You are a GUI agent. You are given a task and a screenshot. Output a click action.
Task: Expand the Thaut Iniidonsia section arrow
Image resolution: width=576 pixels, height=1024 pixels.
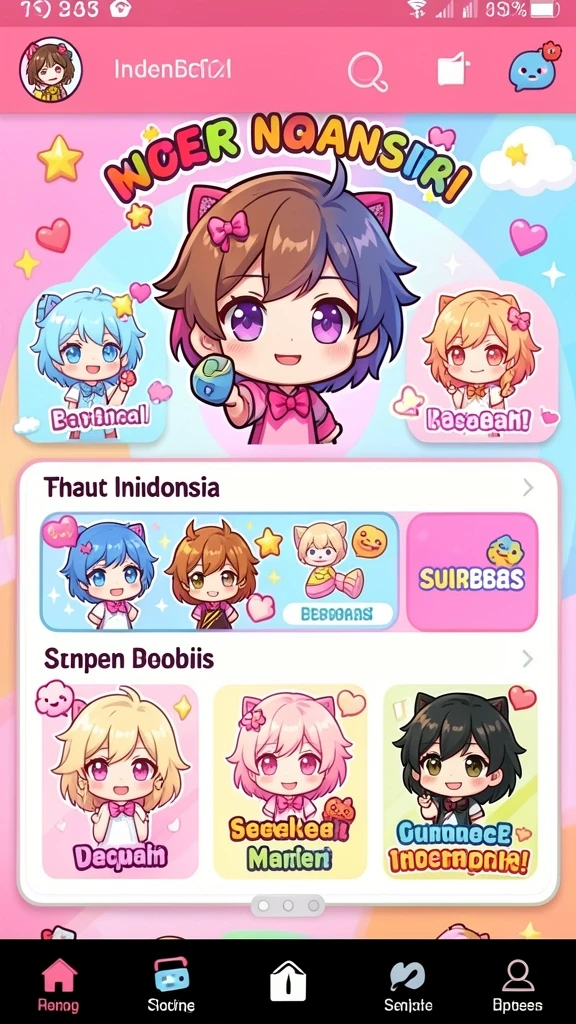click(x=528, y=487)
